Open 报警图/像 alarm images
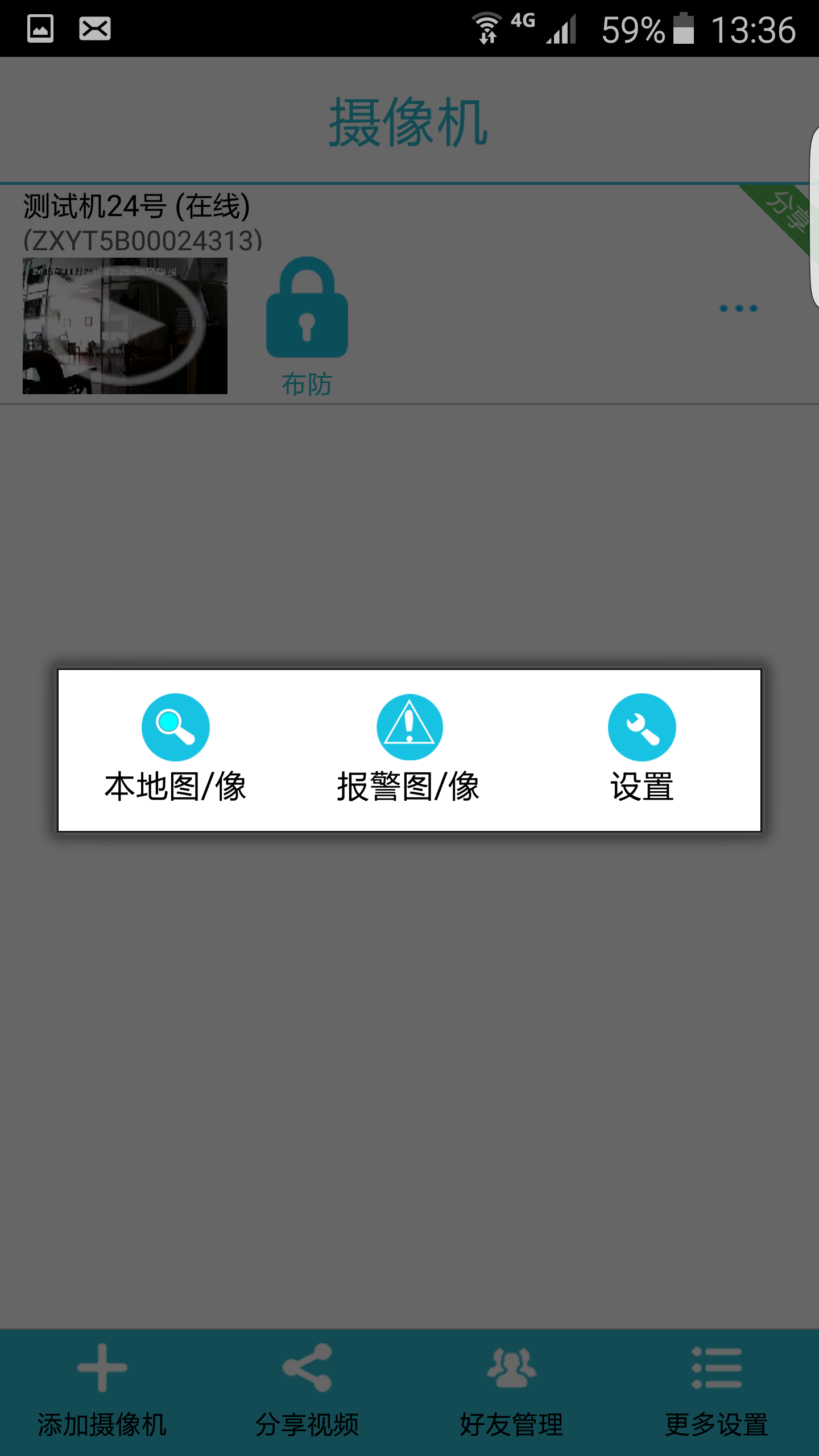 pos(409,748)
